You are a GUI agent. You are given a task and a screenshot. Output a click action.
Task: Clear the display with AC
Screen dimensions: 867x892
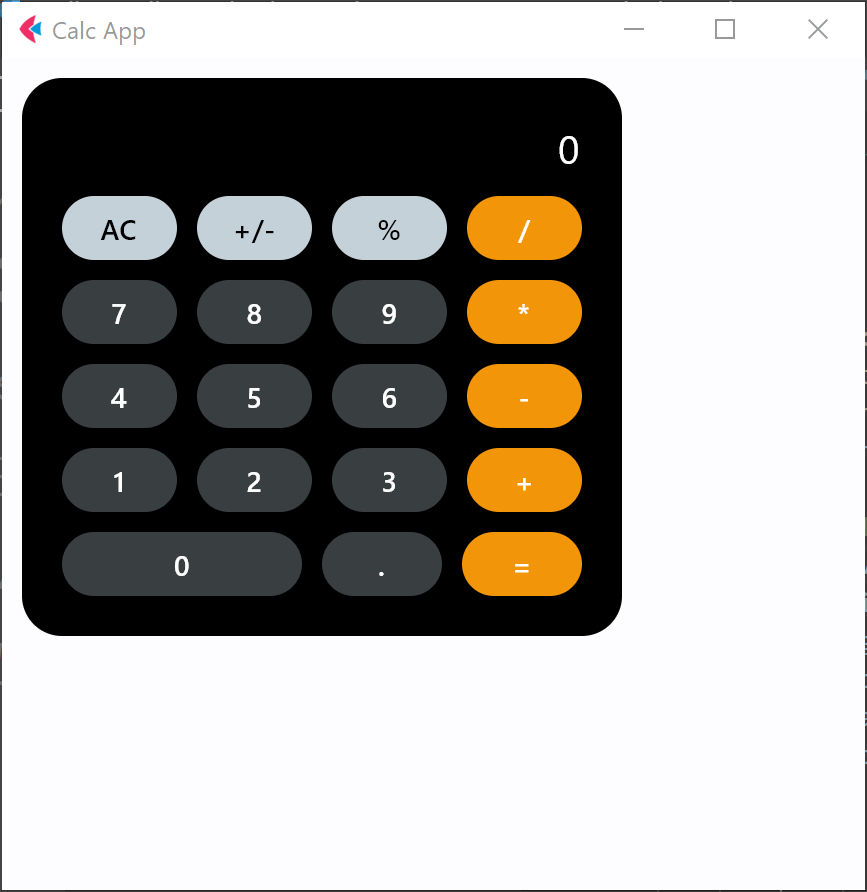coord(119,229)
